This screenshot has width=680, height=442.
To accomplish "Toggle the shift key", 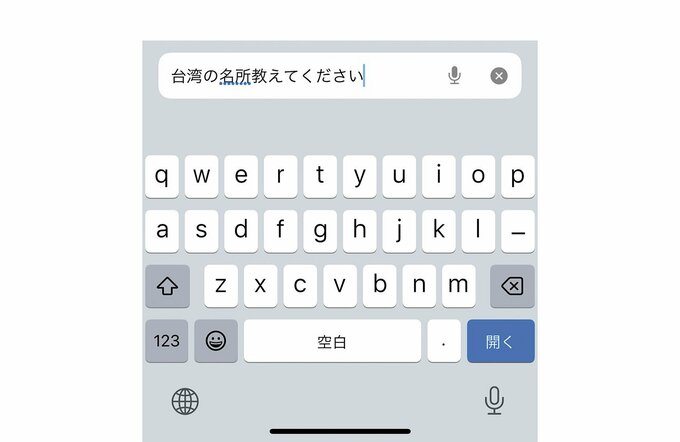I will pos(167,286).
